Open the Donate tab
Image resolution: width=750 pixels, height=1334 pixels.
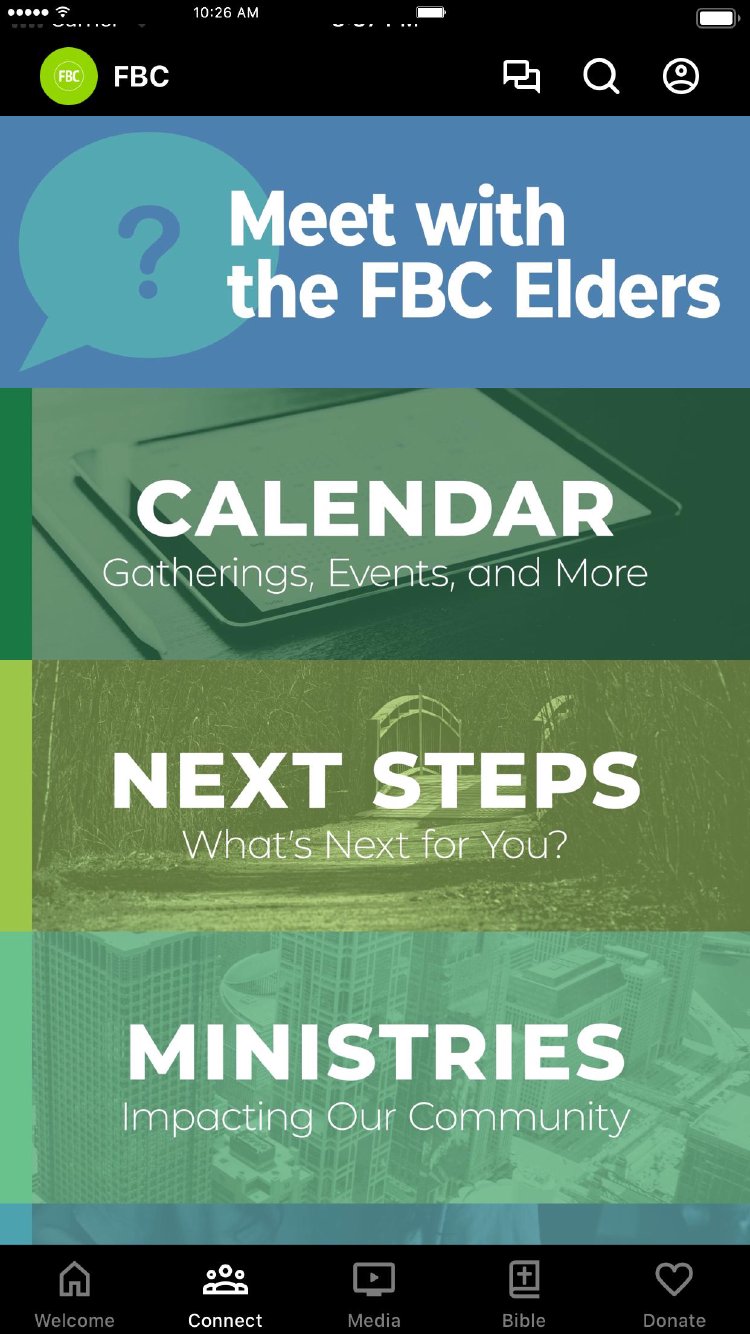click(x=674, y=1294)
